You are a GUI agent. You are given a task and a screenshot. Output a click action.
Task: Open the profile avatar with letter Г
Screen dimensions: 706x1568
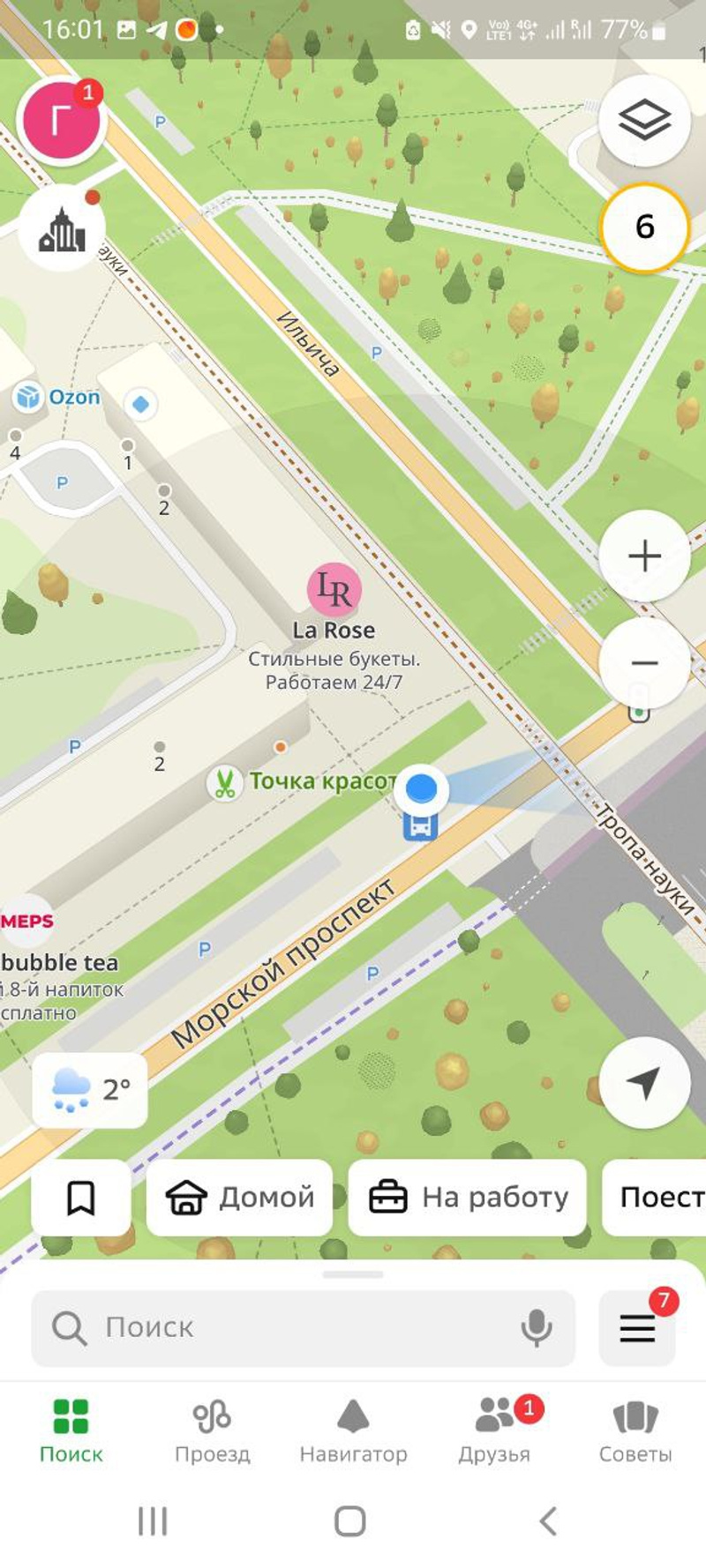point(60,121)
